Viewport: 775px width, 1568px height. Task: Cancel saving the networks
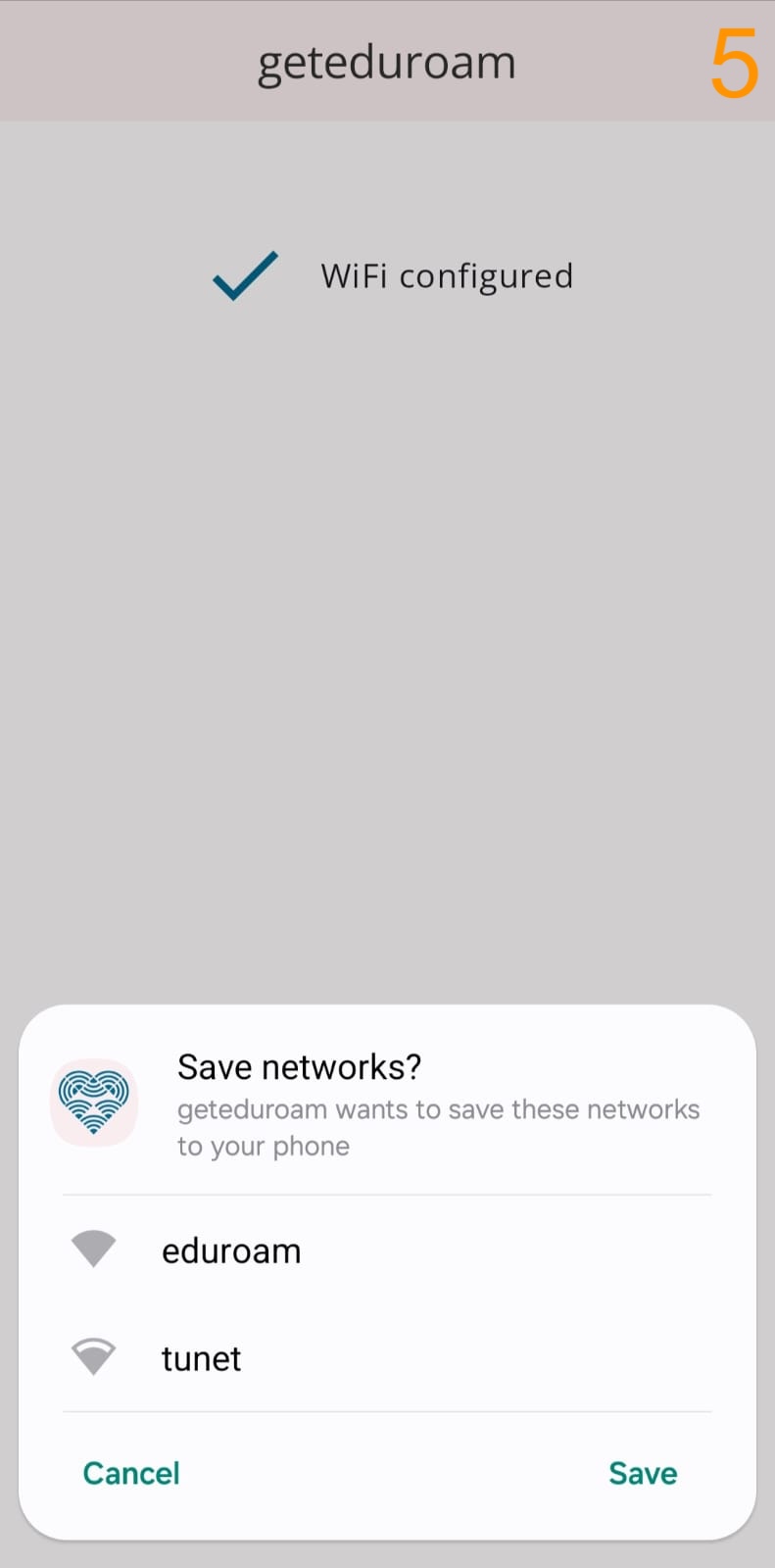[131, 1473]
